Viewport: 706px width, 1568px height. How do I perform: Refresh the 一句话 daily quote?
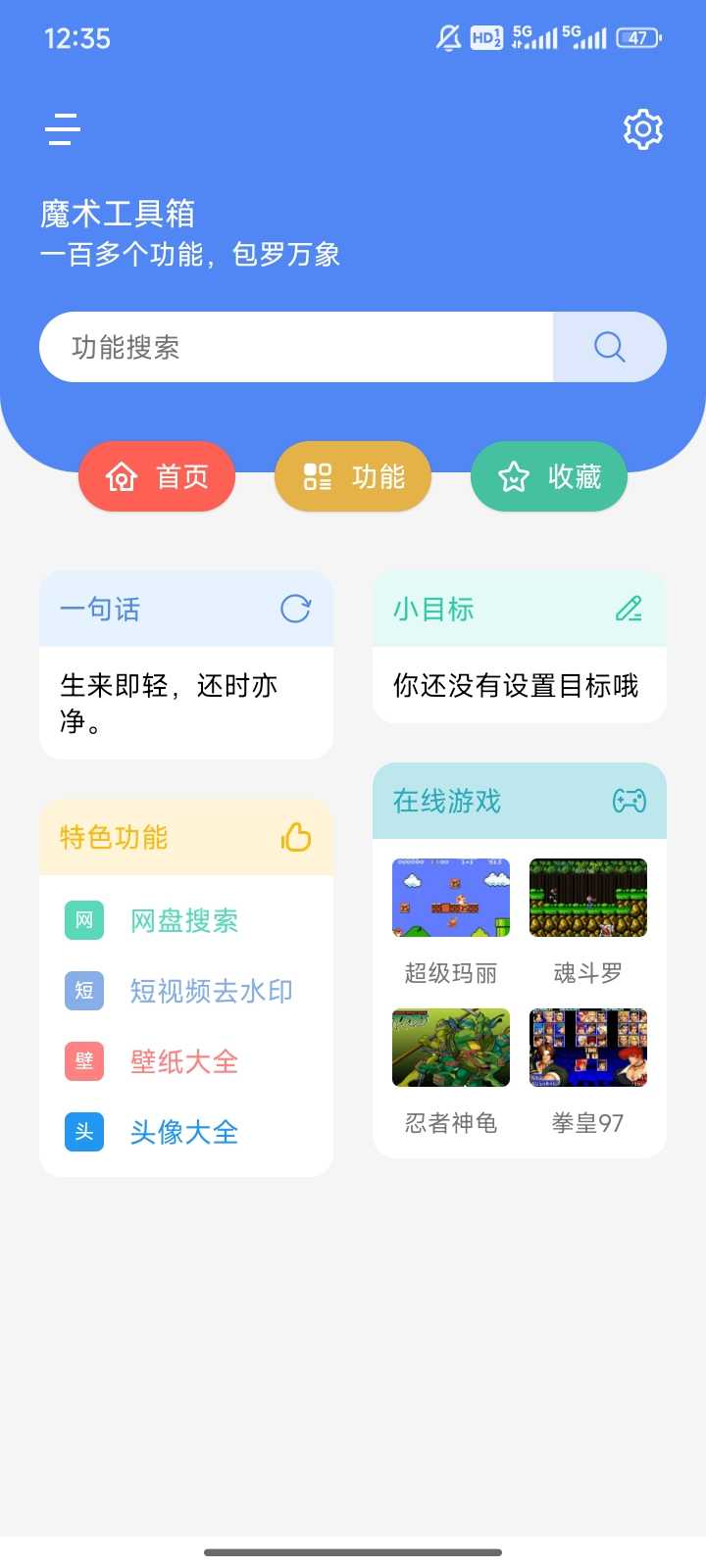click(297, 609)
